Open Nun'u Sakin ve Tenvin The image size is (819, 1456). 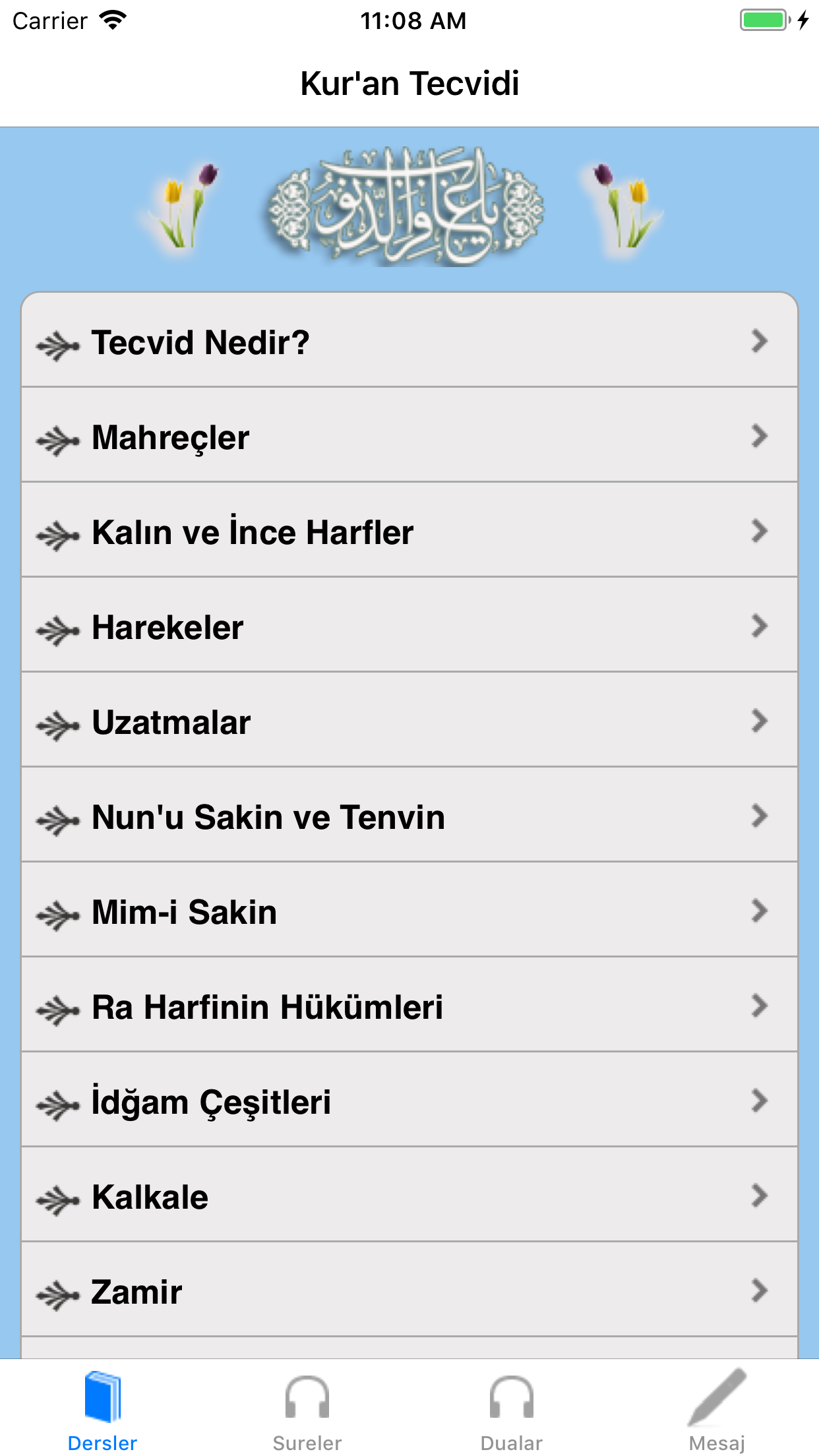tap(409, 816)
